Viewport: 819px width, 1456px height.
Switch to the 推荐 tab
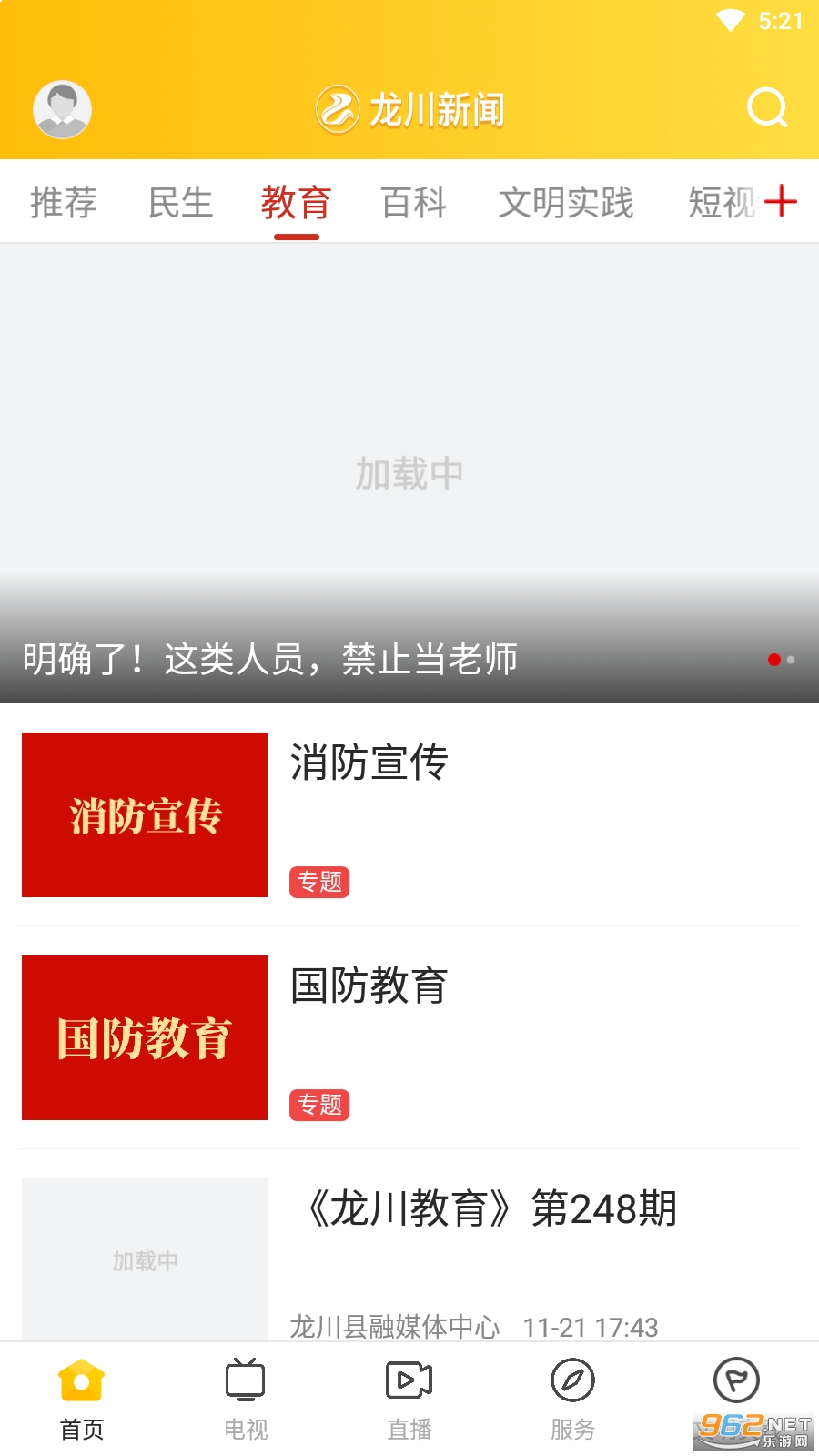[x=64, y=202]
